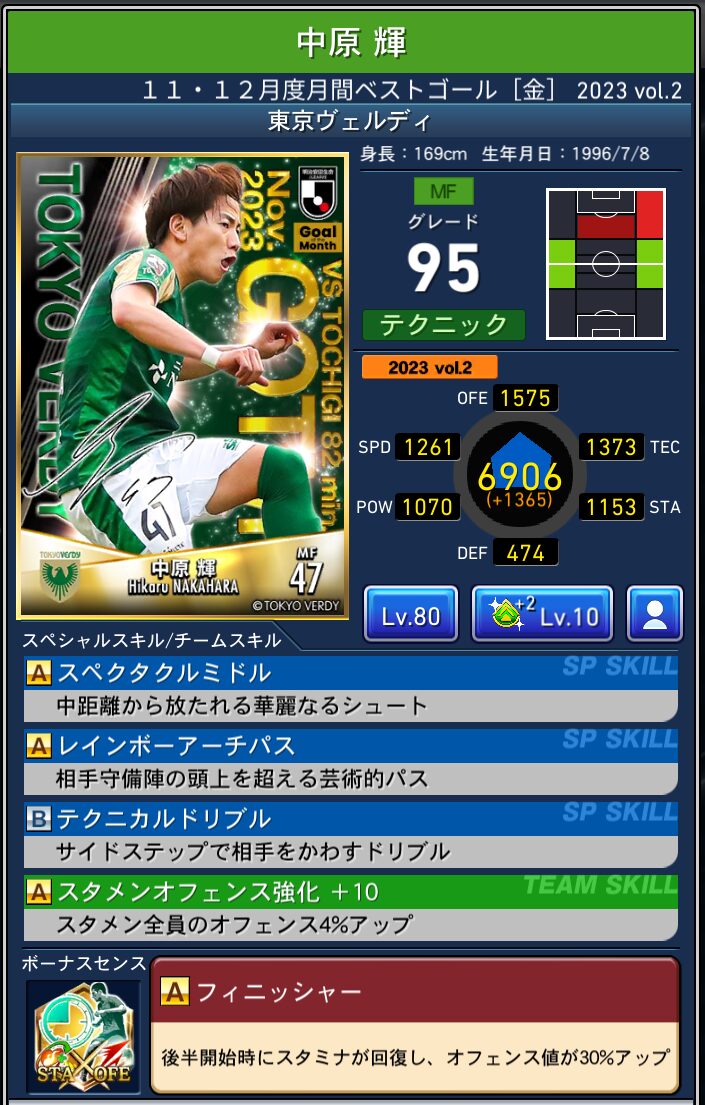Open the フィニッシャー bonus sense panel
705x1105 pixels.
tap(414, 1025)
